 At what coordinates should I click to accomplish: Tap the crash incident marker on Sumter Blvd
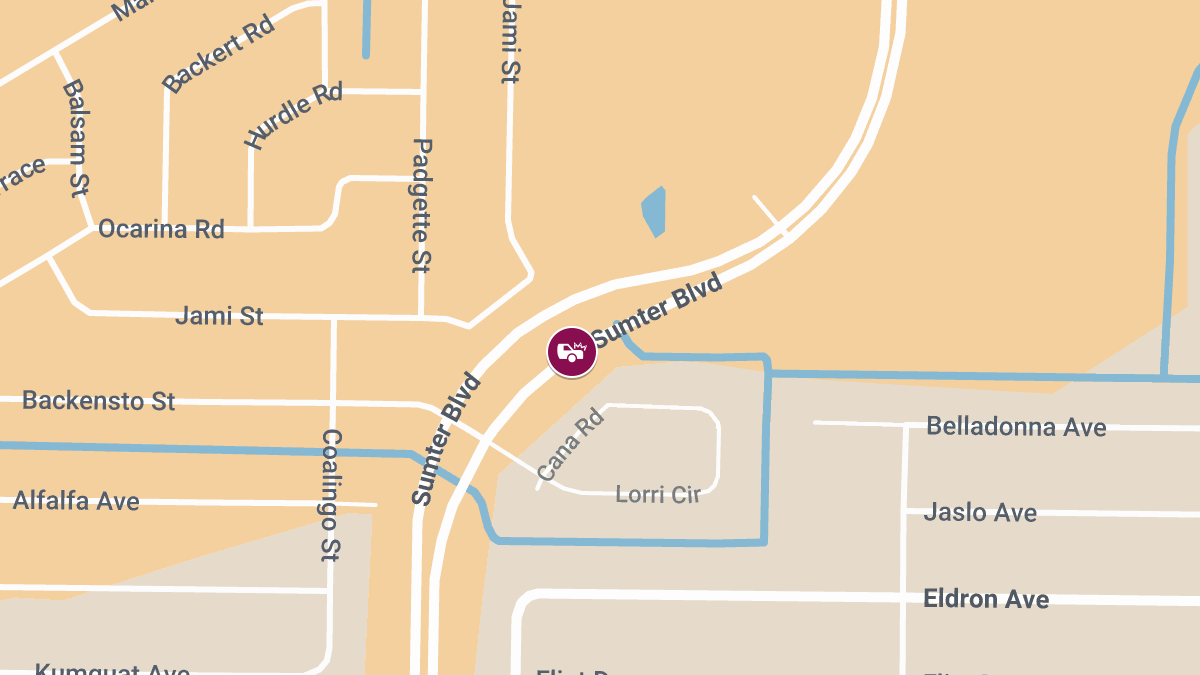[x=571, y=352]
